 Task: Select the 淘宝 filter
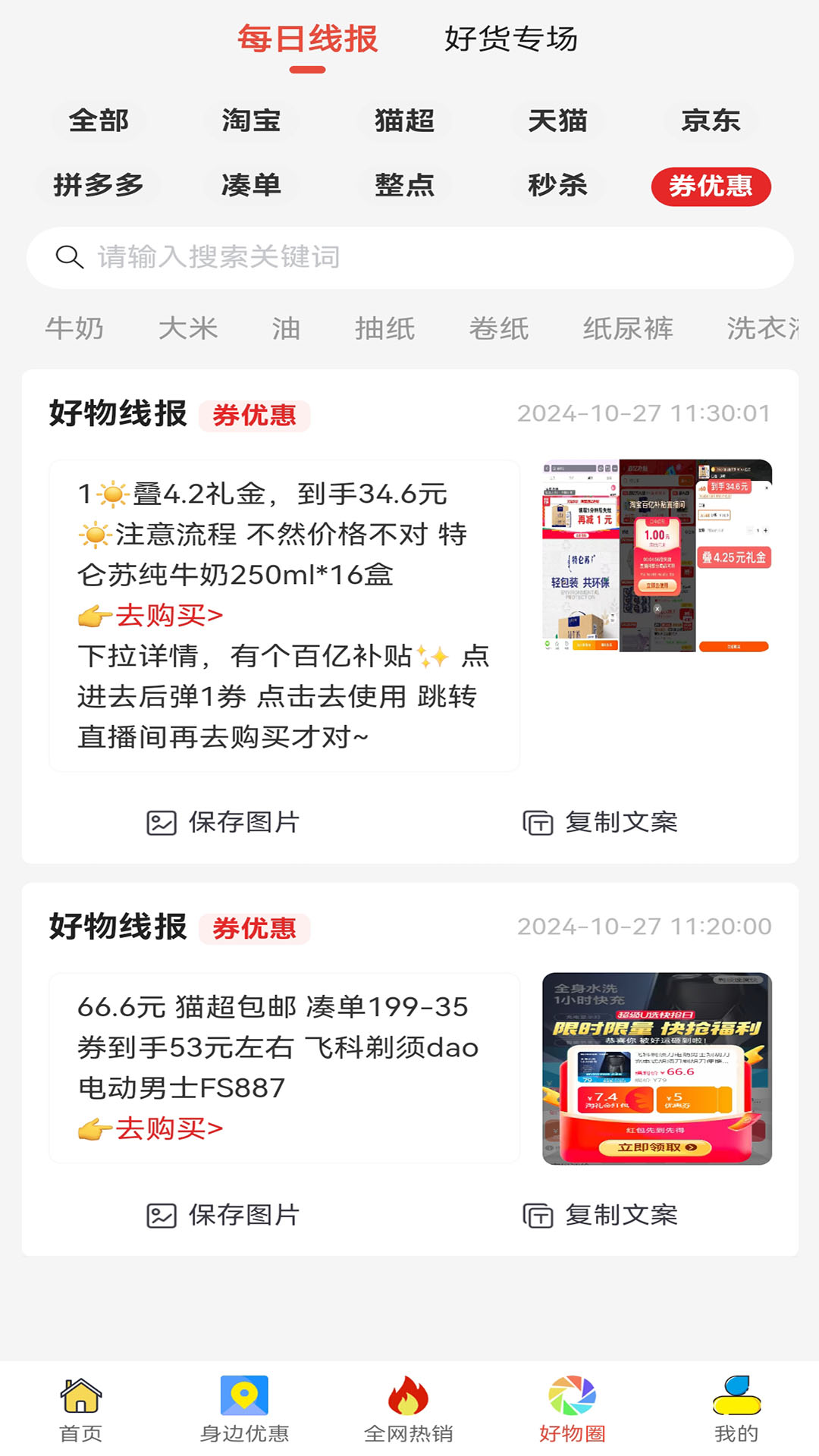[252, 120]
